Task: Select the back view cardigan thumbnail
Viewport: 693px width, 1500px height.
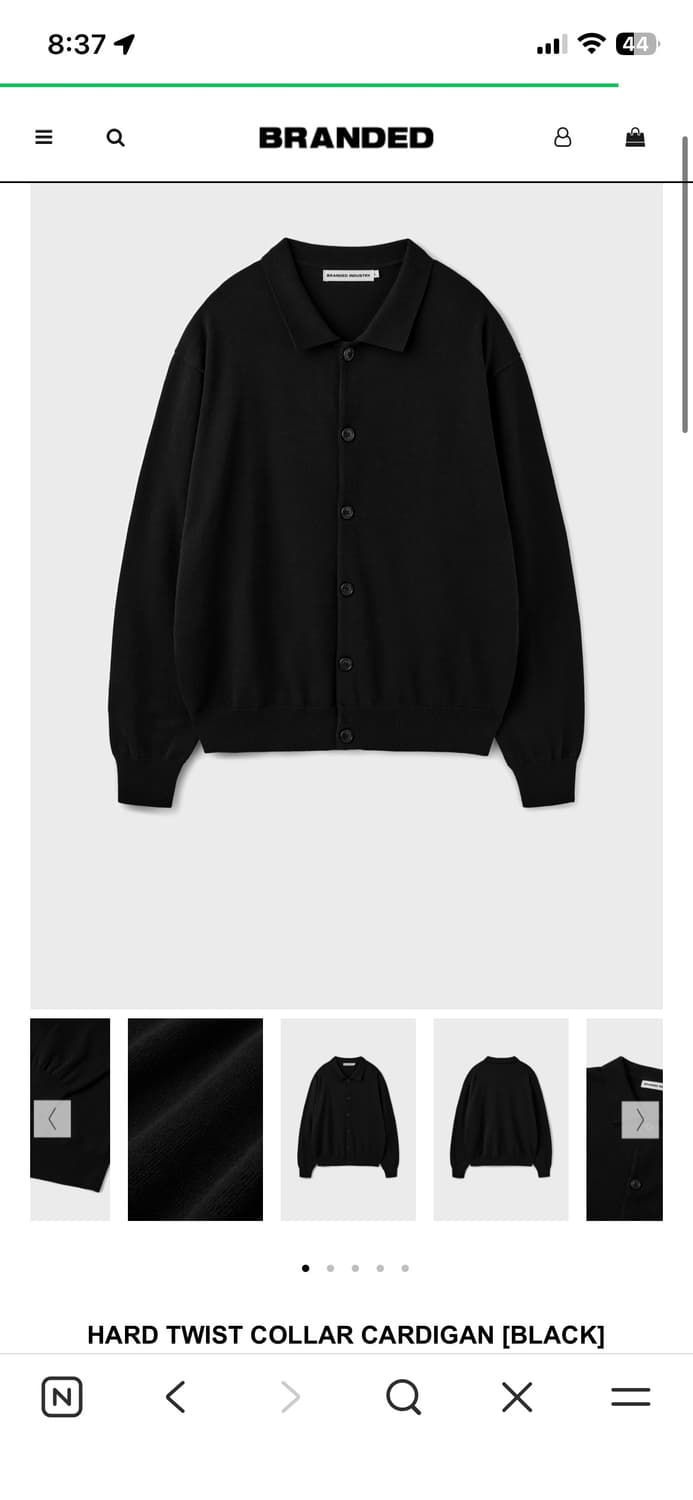Action: pyautogui.click(x=501, y=1119)
